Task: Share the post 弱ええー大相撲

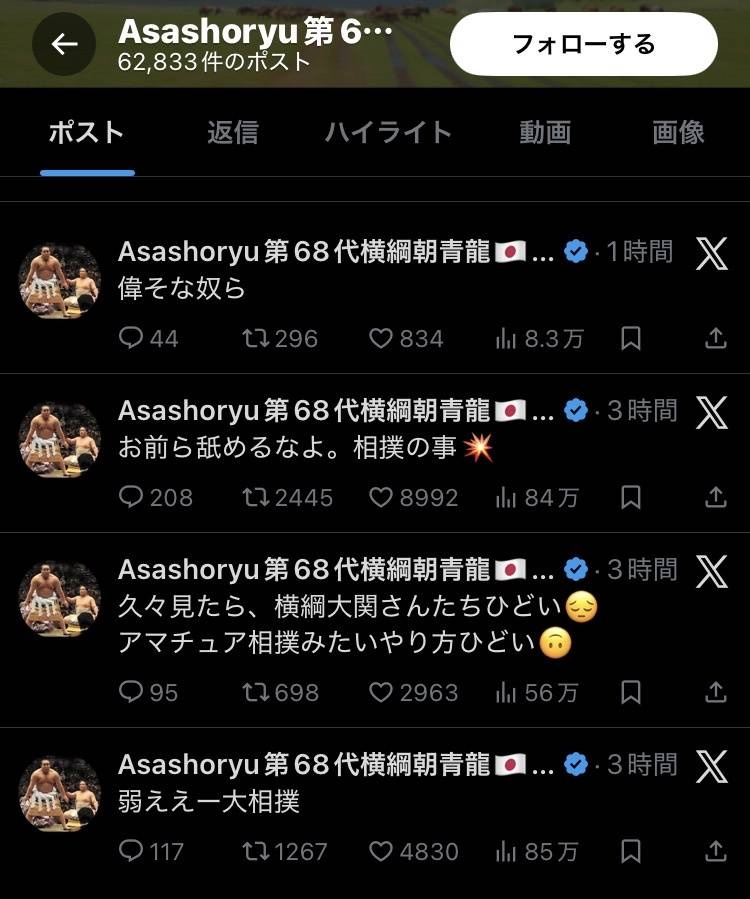Action: click(715, 851)
